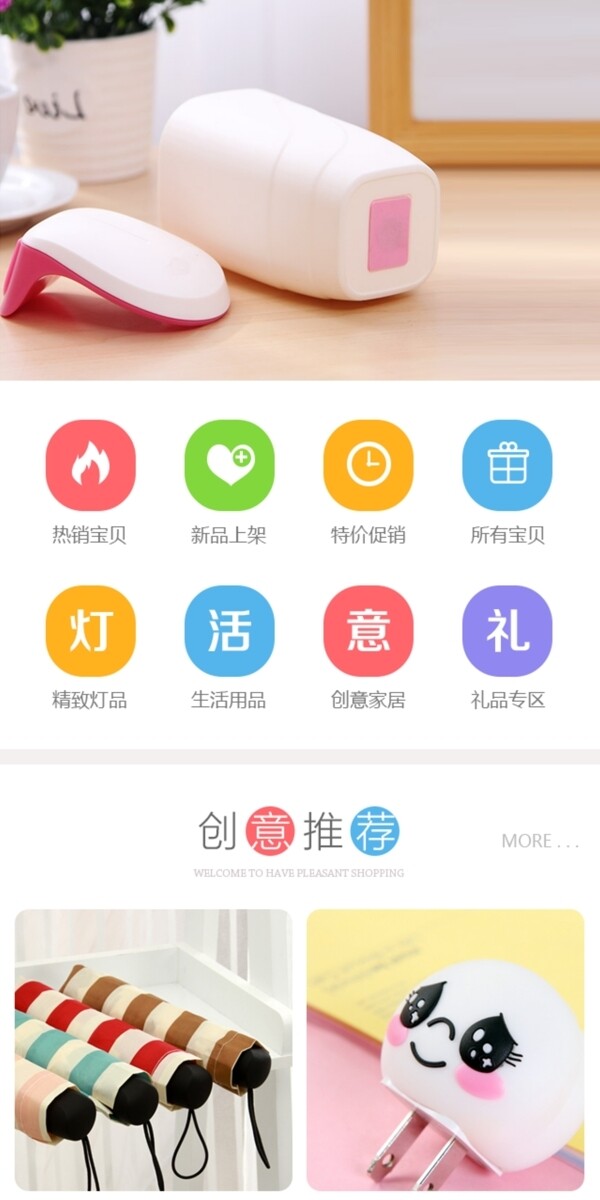Viewport: 600px width, 1200px height.
Task: Tap MORE beside 创意推荐 heading
Action: coord(539,841)
